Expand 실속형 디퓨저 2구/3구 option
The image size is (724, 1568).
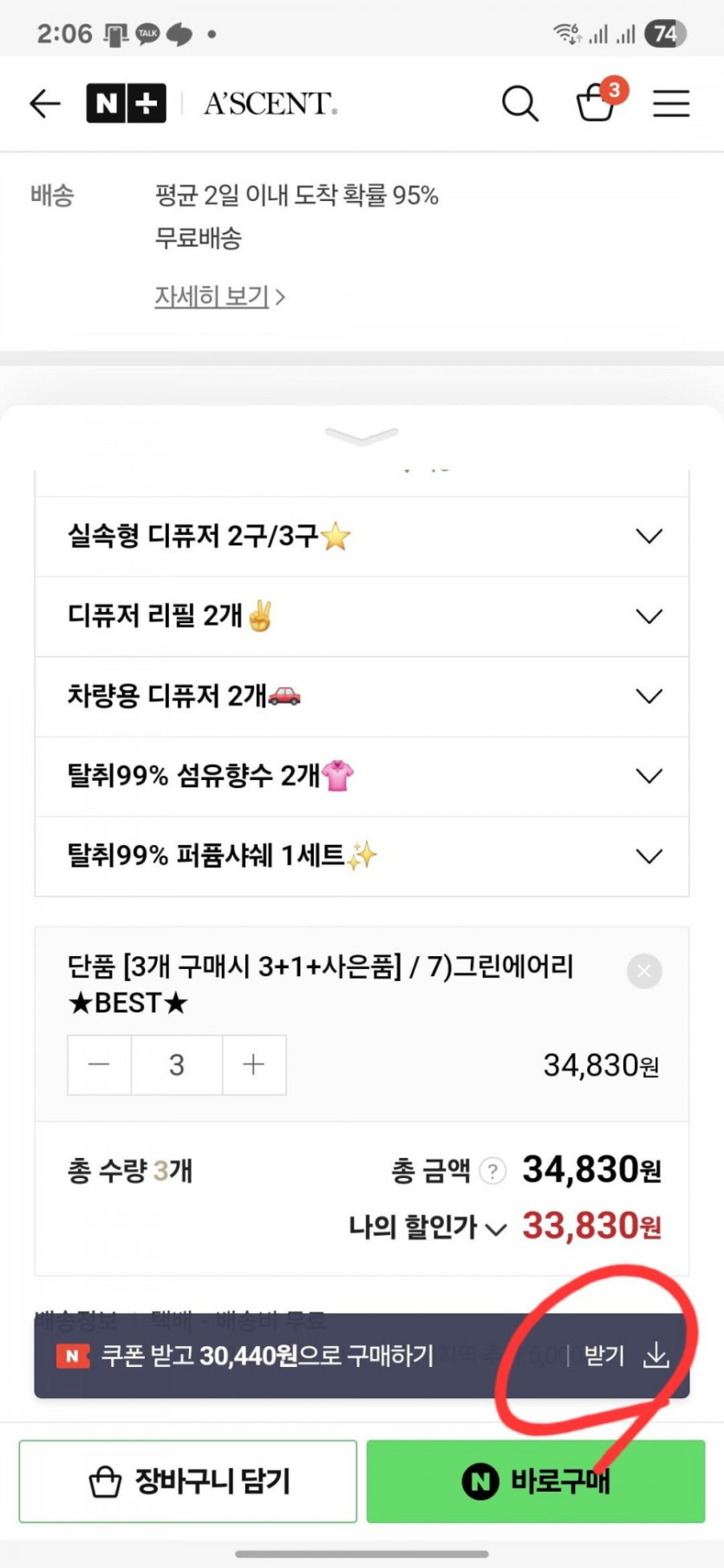tap(362, 537)
